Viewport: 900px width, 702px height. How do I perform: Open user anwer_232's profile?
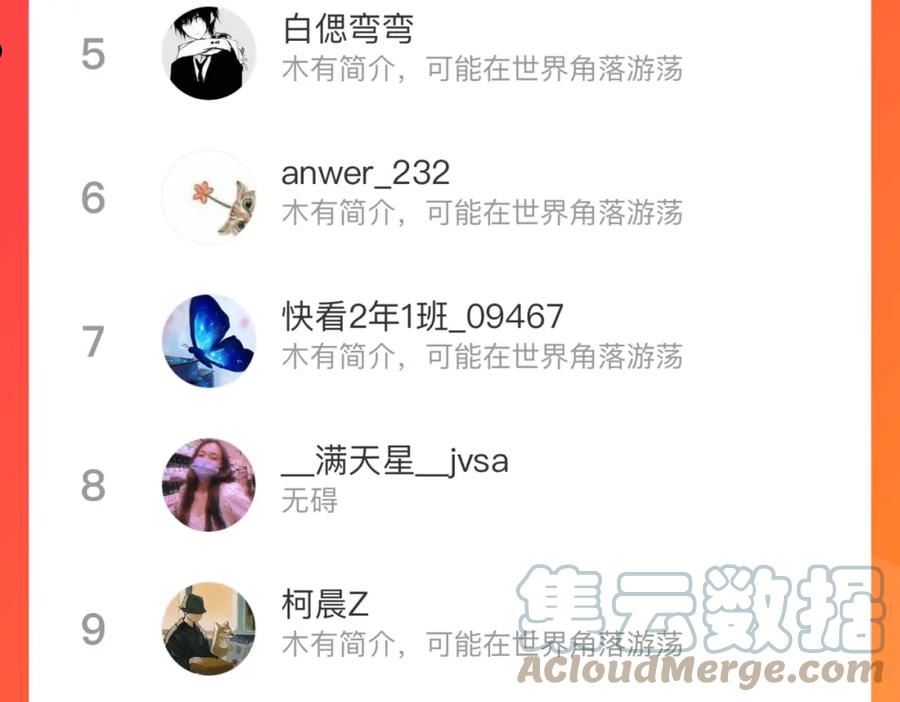point(450,197)
